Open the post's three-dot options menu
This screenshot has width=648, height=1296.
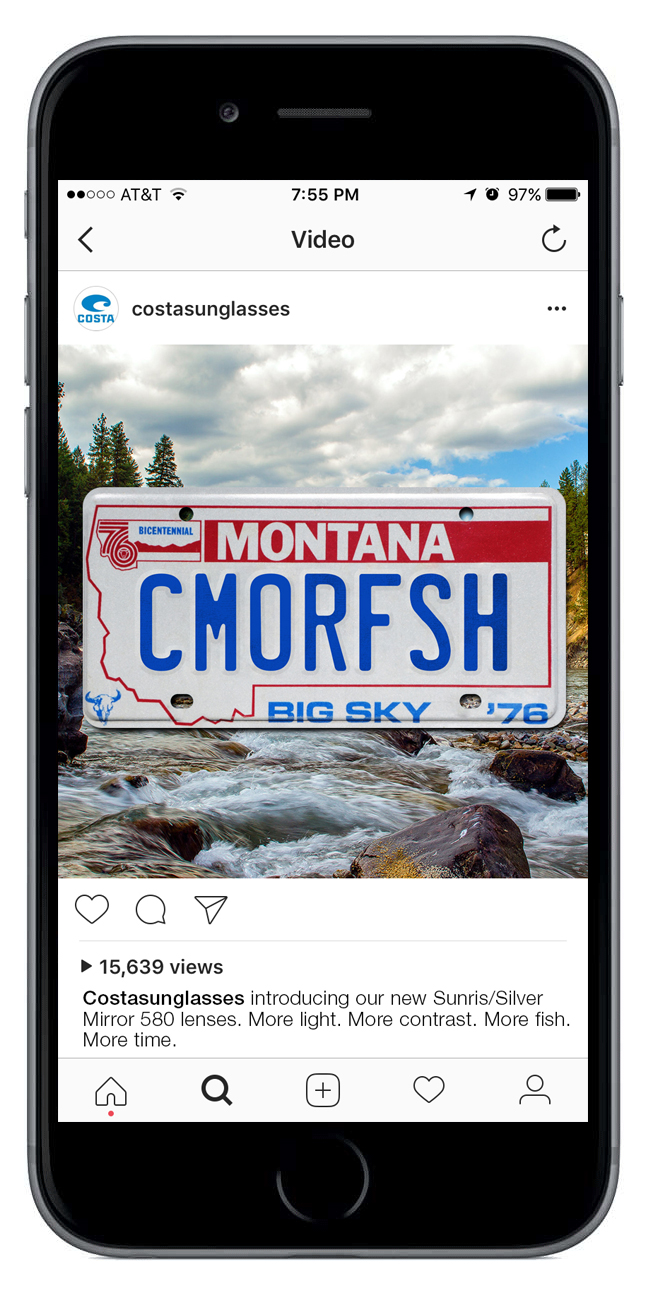[556, 309]
